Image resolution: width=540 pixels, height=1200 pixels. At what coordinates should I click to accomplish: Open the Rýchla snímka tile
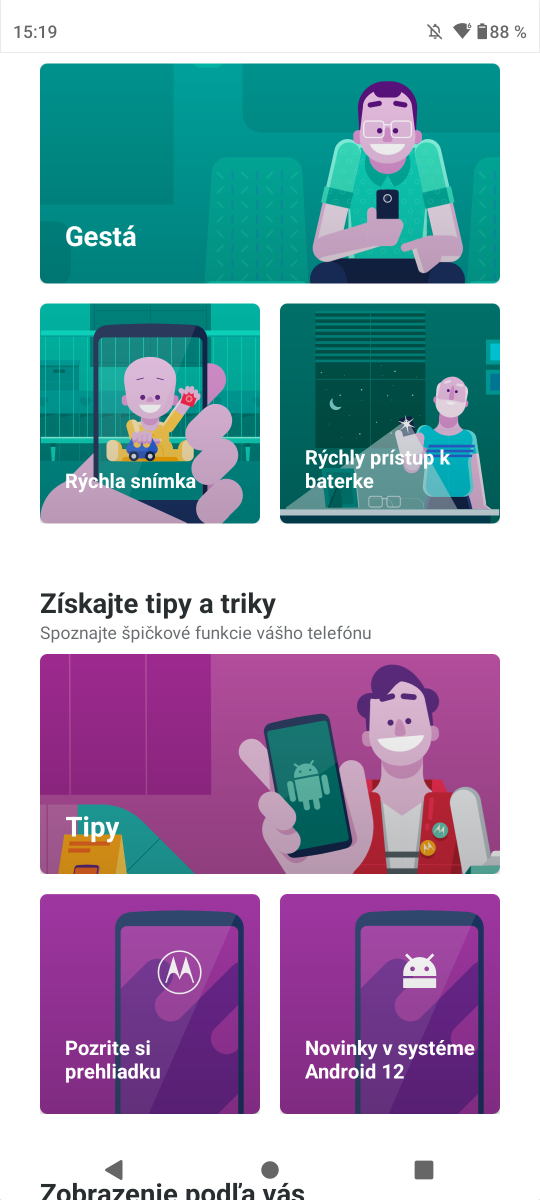coord(150,414)
